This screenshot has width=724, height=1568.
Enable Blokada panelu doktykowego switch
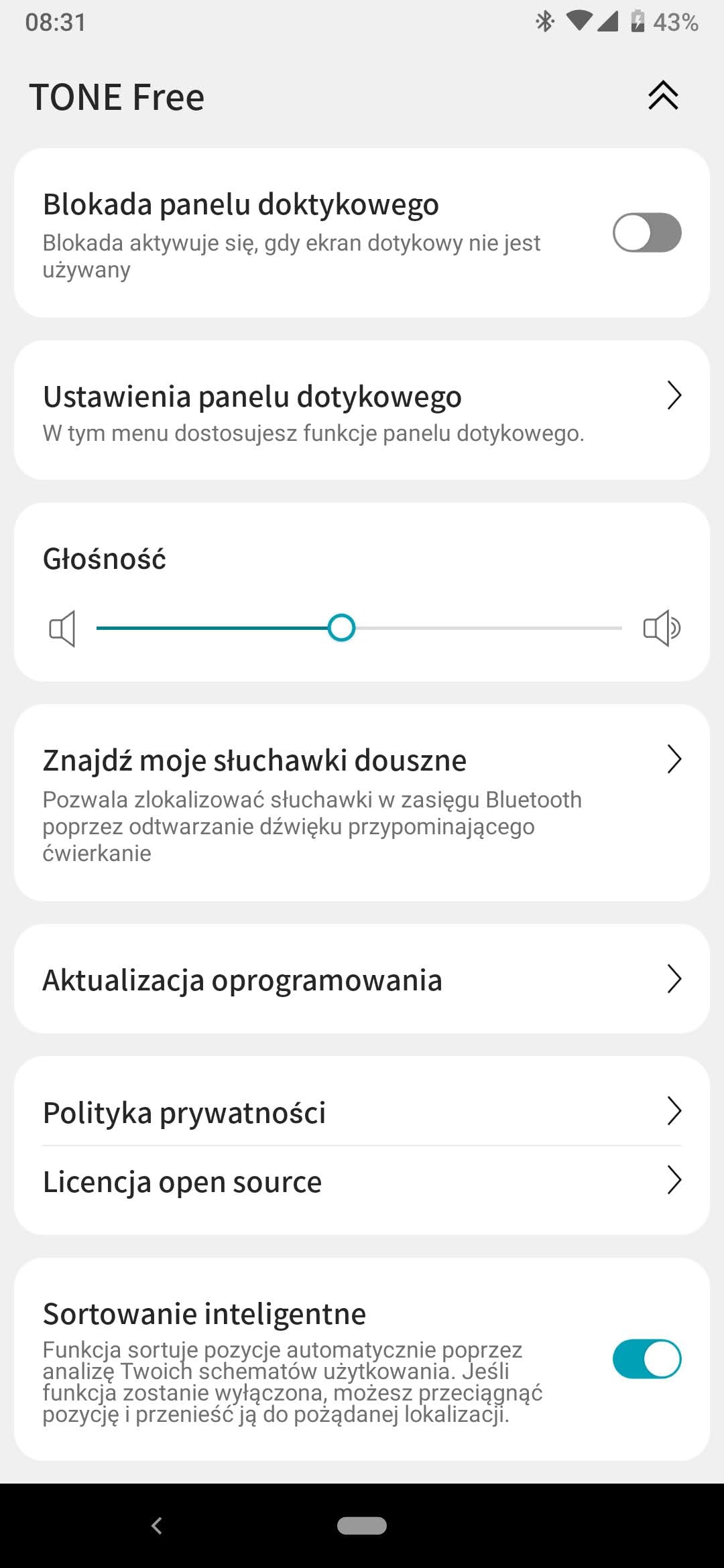tap(647, 233)
